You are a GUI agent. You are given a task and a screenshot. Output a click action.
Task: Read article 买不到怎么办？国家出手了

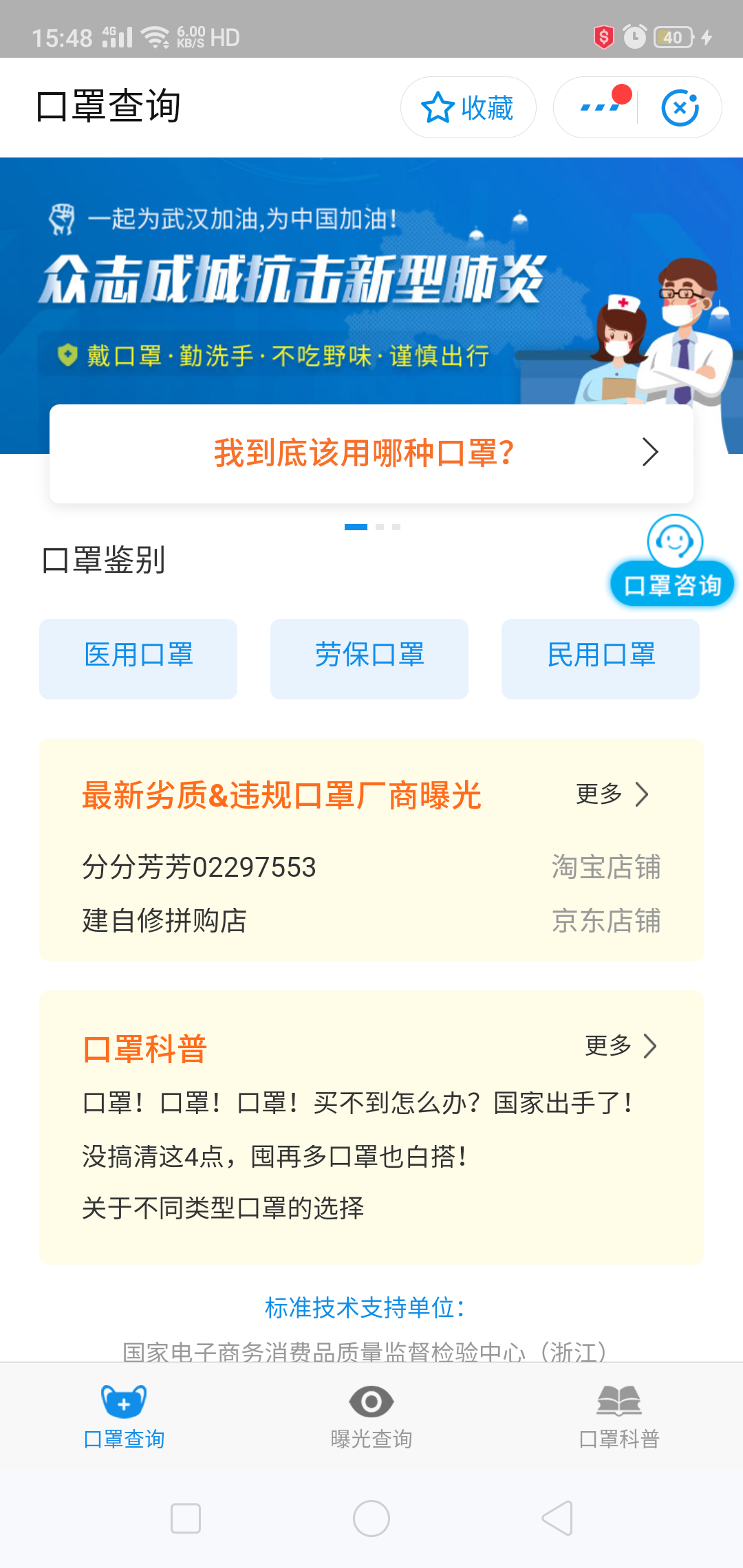pyautogui.click(x=358, y=1103)
